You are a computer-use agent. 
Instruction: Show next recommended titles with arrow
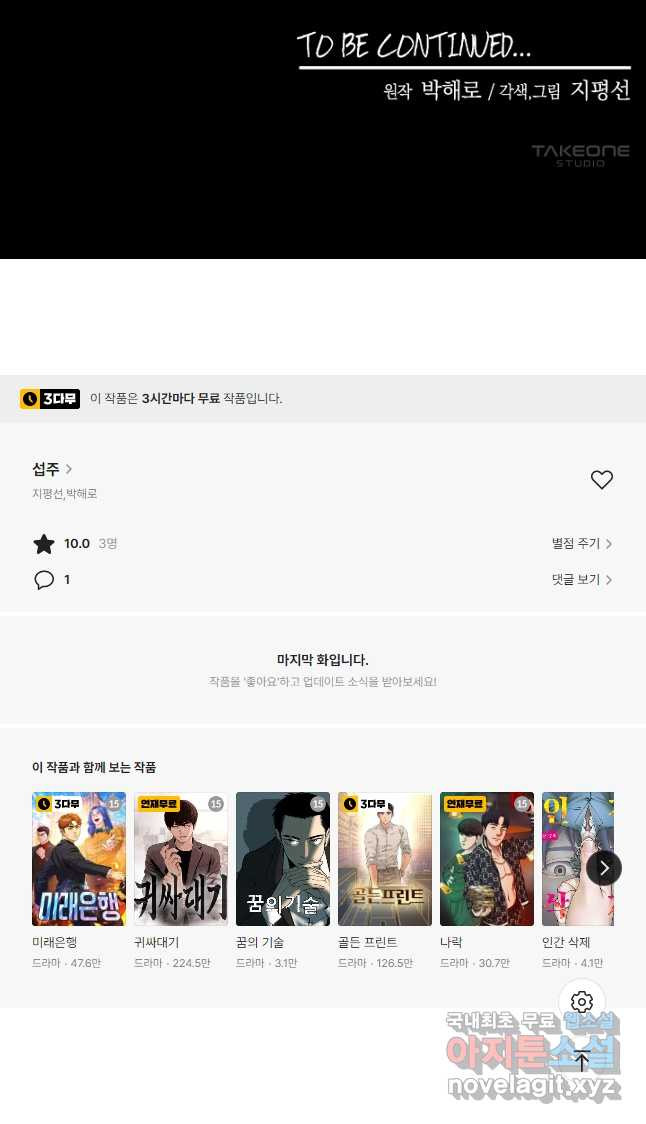pyautogui.click(x=603, y=867)
